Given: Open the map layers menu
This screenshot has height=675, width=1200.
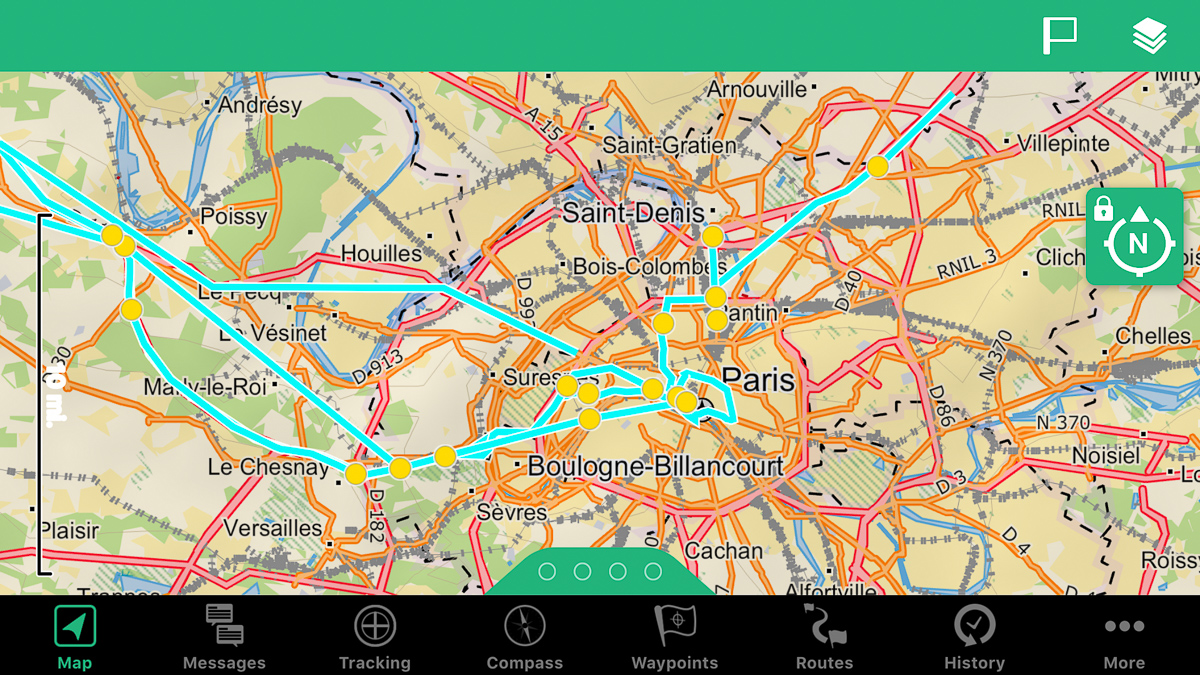Looking at the screenshot, I should click(x=1150, y=36).
